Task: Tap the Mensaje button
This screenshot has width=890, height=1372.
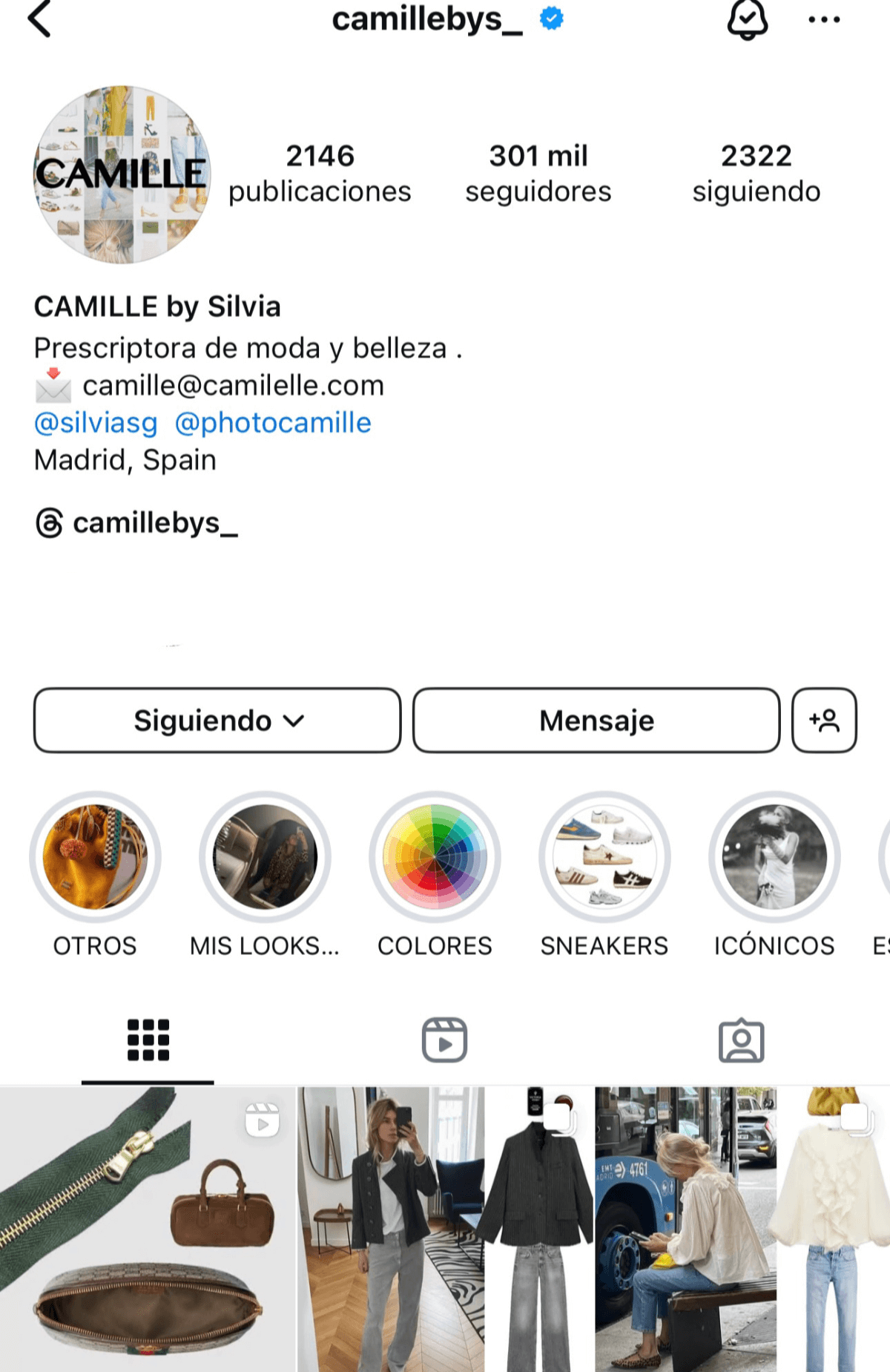Action: click(x=596, y=721)
